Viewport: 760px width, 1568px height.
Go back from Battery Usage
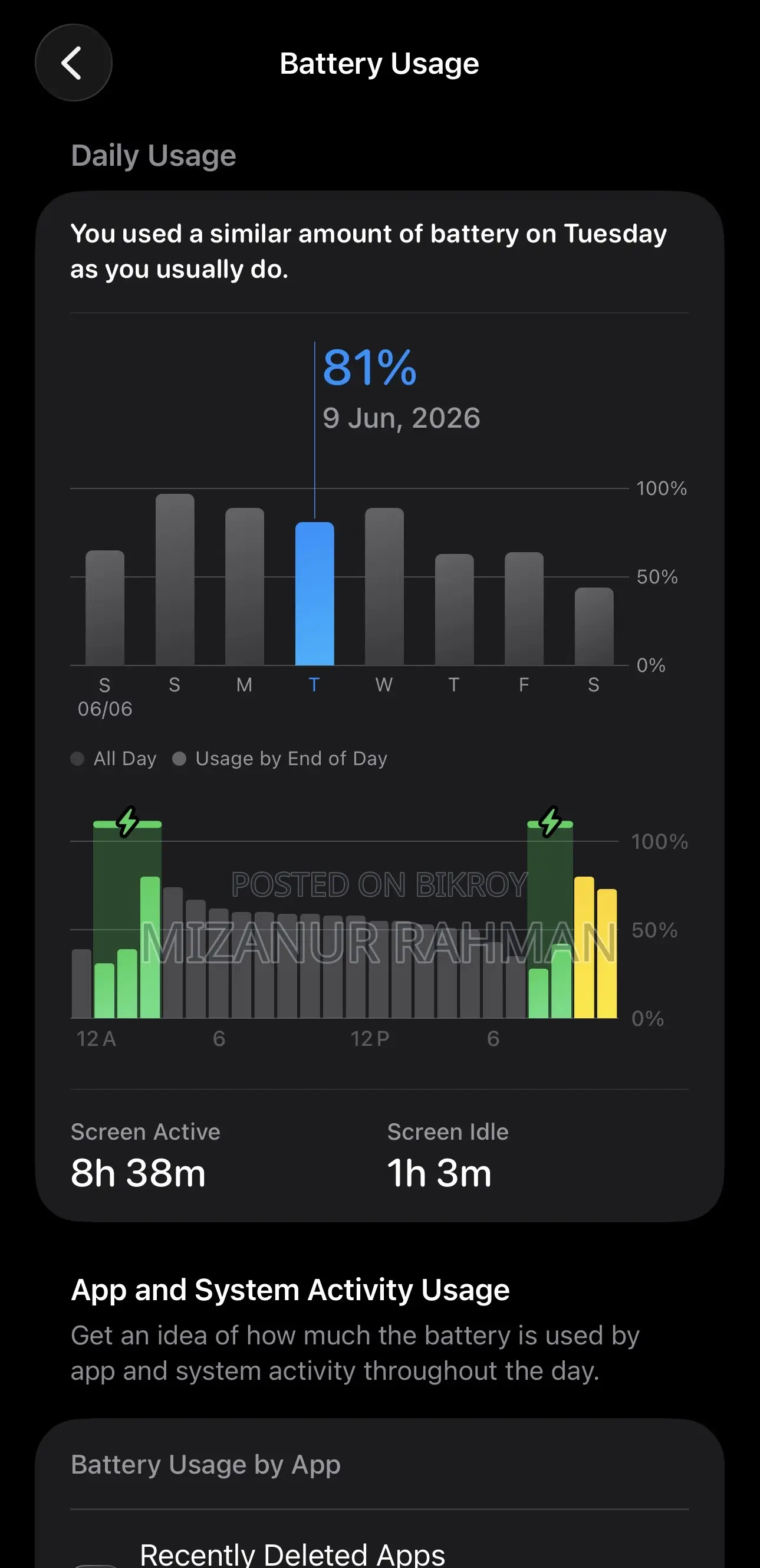click(x=74, y=63)
